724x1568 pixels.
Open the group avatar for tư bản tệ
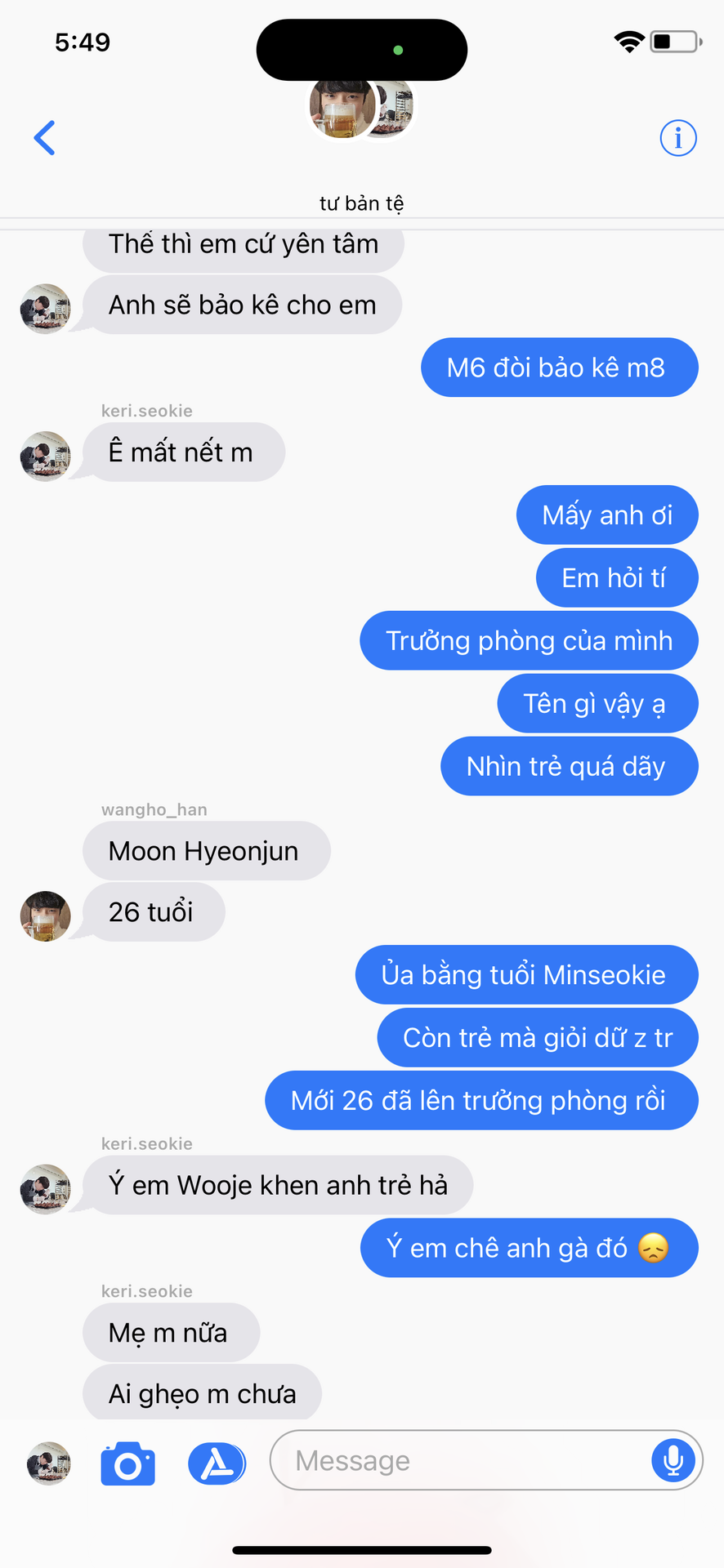[360, 108]
